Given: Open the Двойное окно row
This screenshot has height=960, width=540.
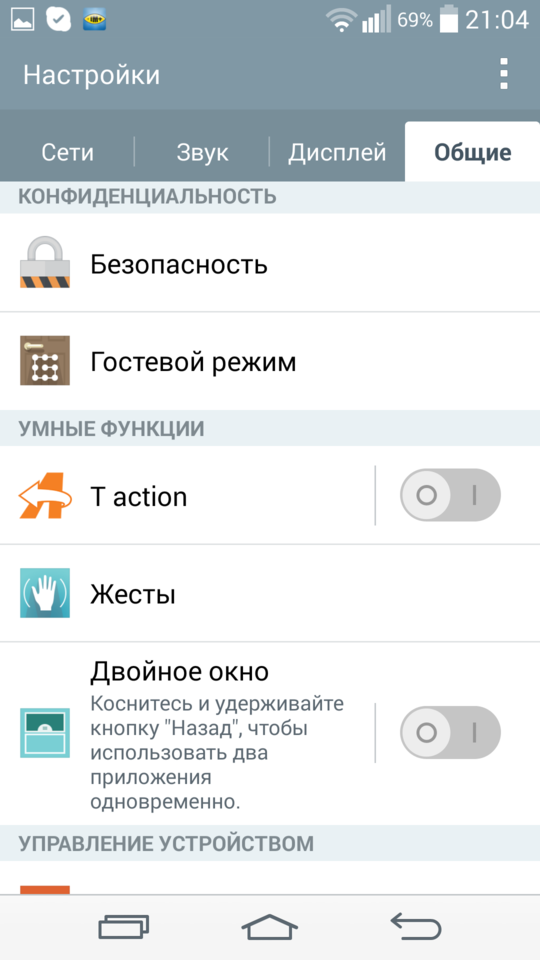Looking at the screenshot, I should (x=187, y=733).
